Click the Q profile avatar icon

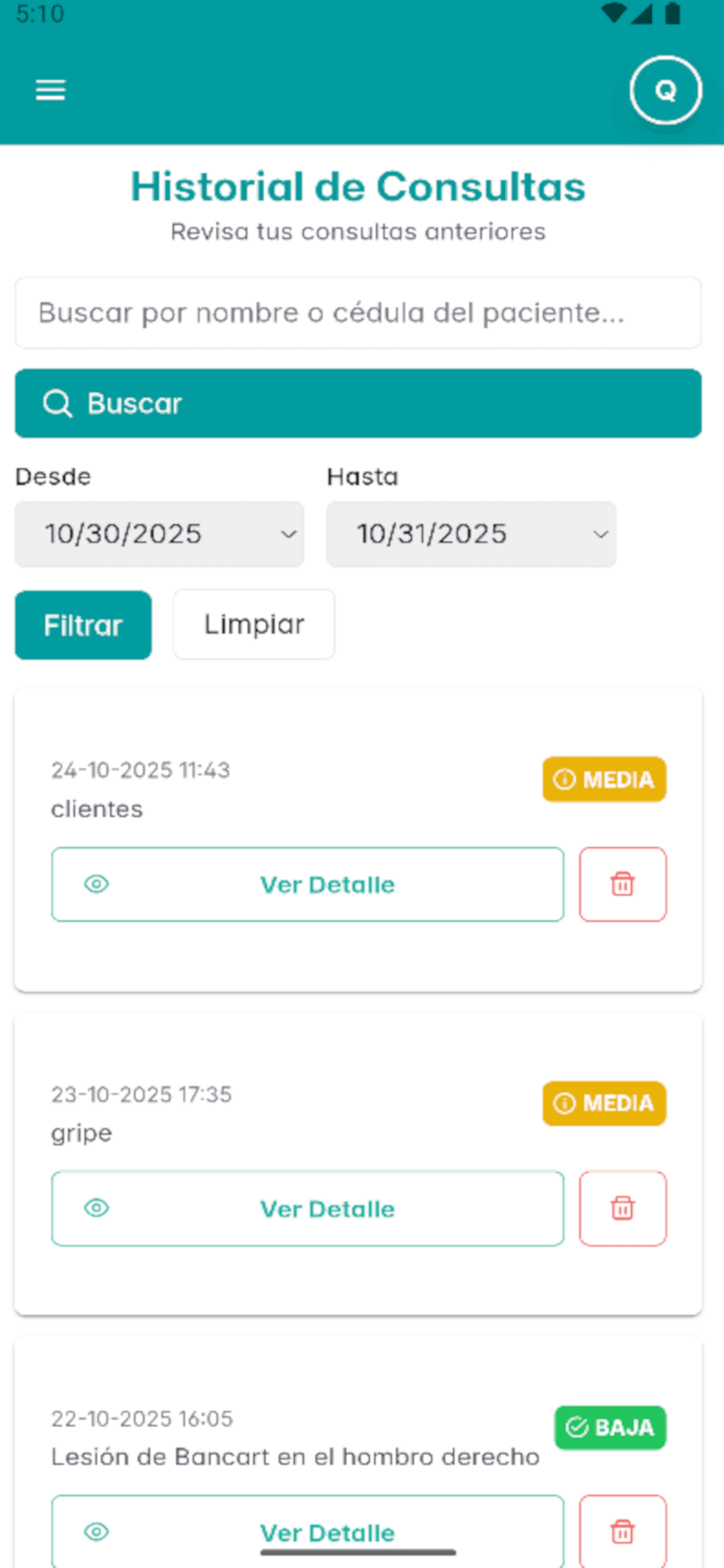tap(666, 89)
